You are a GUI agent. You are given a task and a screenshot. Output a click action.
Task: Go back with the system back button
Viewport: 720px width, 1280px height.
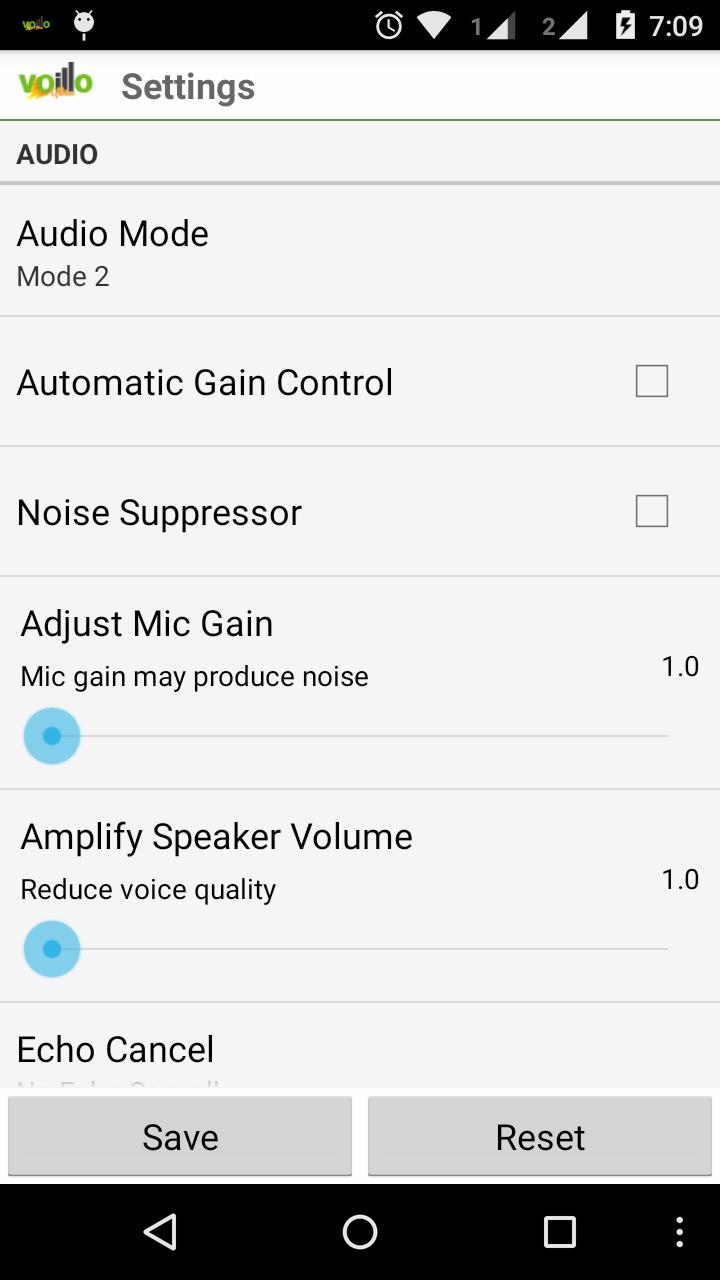pos(161,1232)
